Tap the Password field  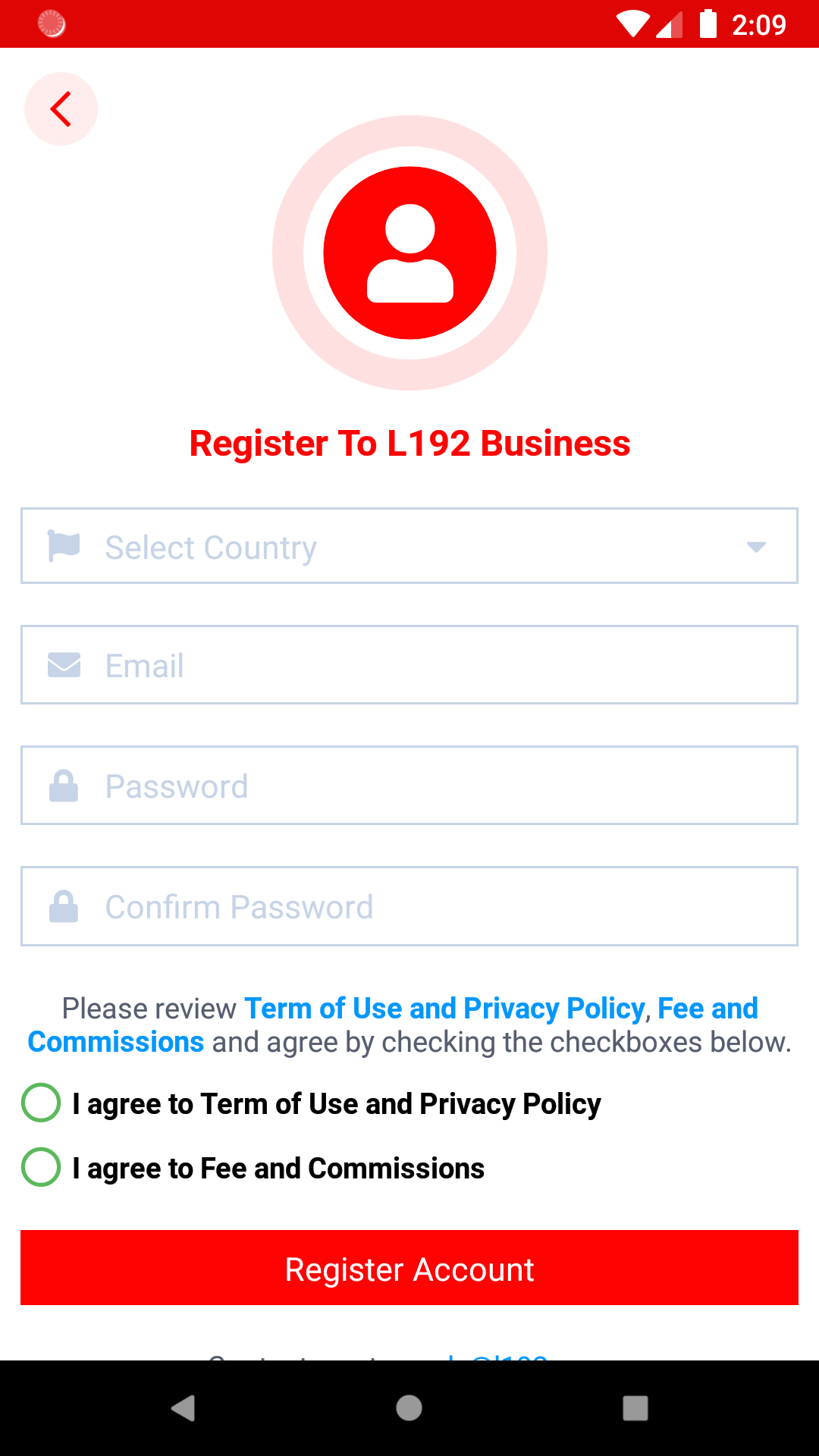coord(409,786)
